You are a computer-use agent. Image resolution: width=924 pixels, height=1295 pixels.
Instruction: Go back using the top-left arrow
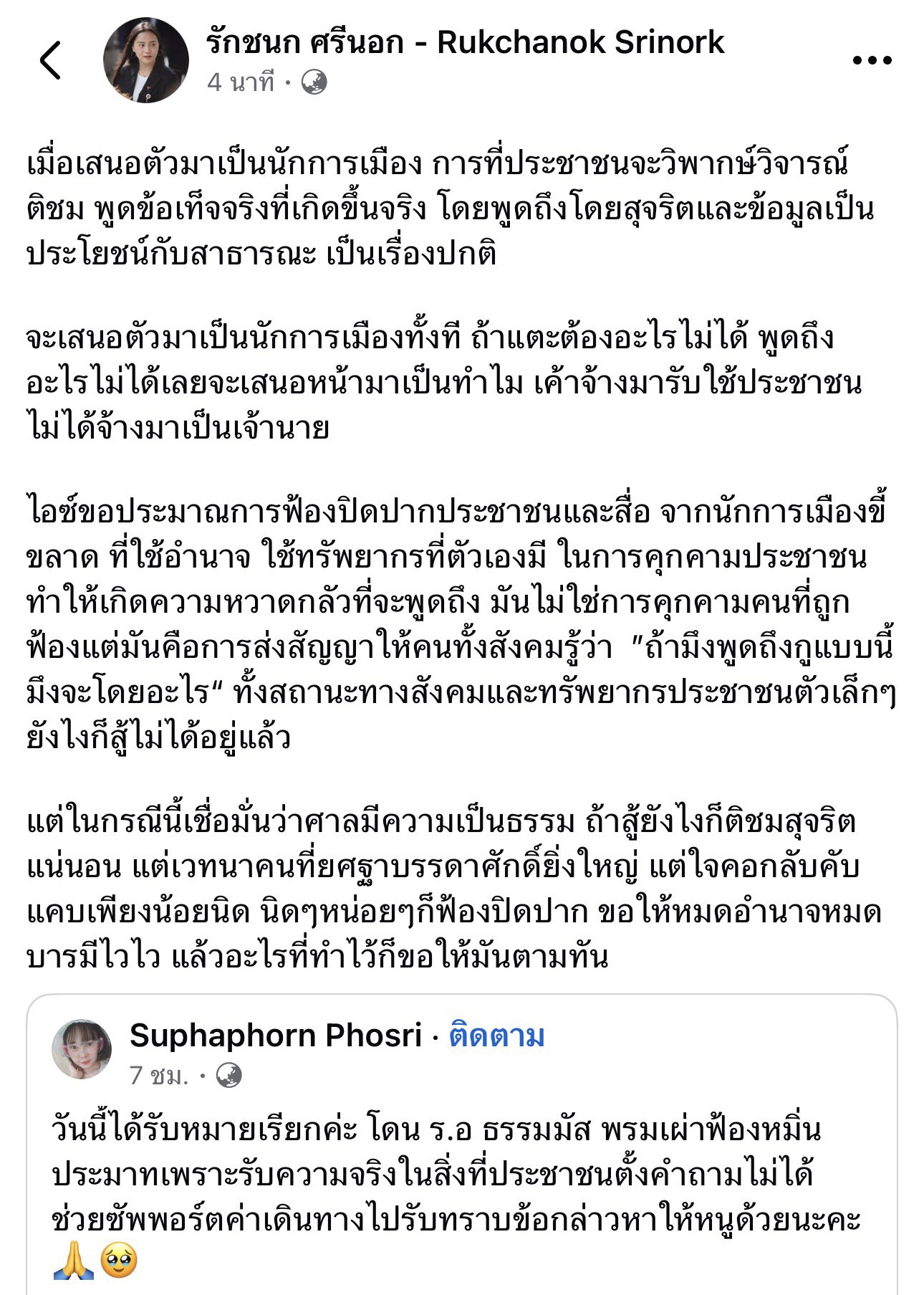pyautogui.click(x=50, y=60)
